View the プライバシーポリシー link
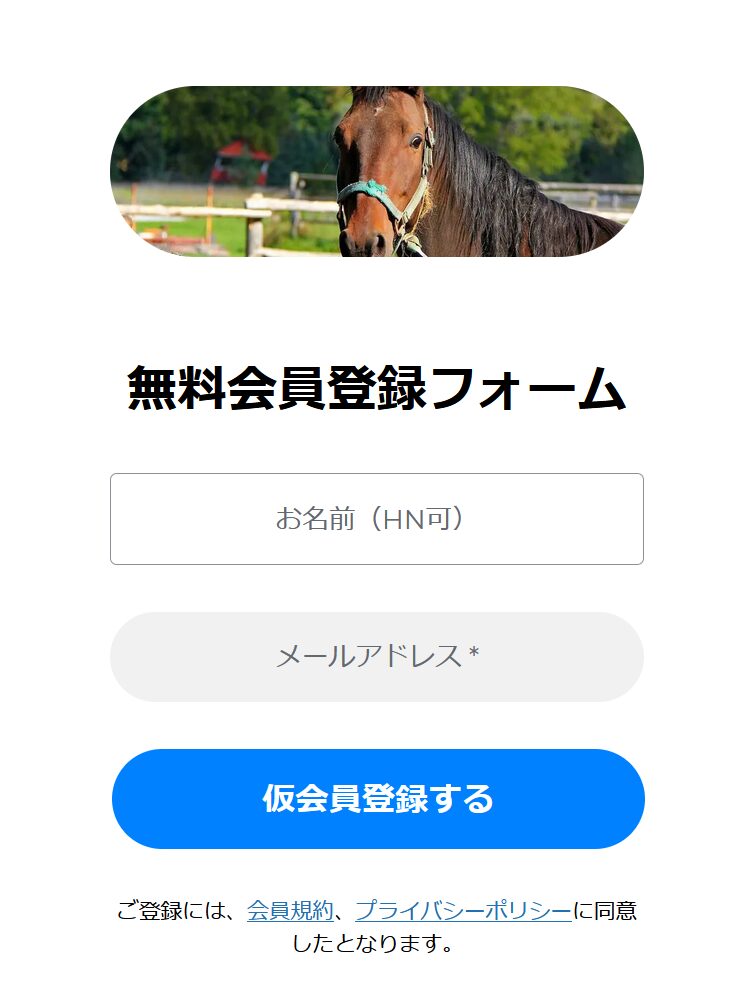 pyautogui.click(x=463, y=911)
